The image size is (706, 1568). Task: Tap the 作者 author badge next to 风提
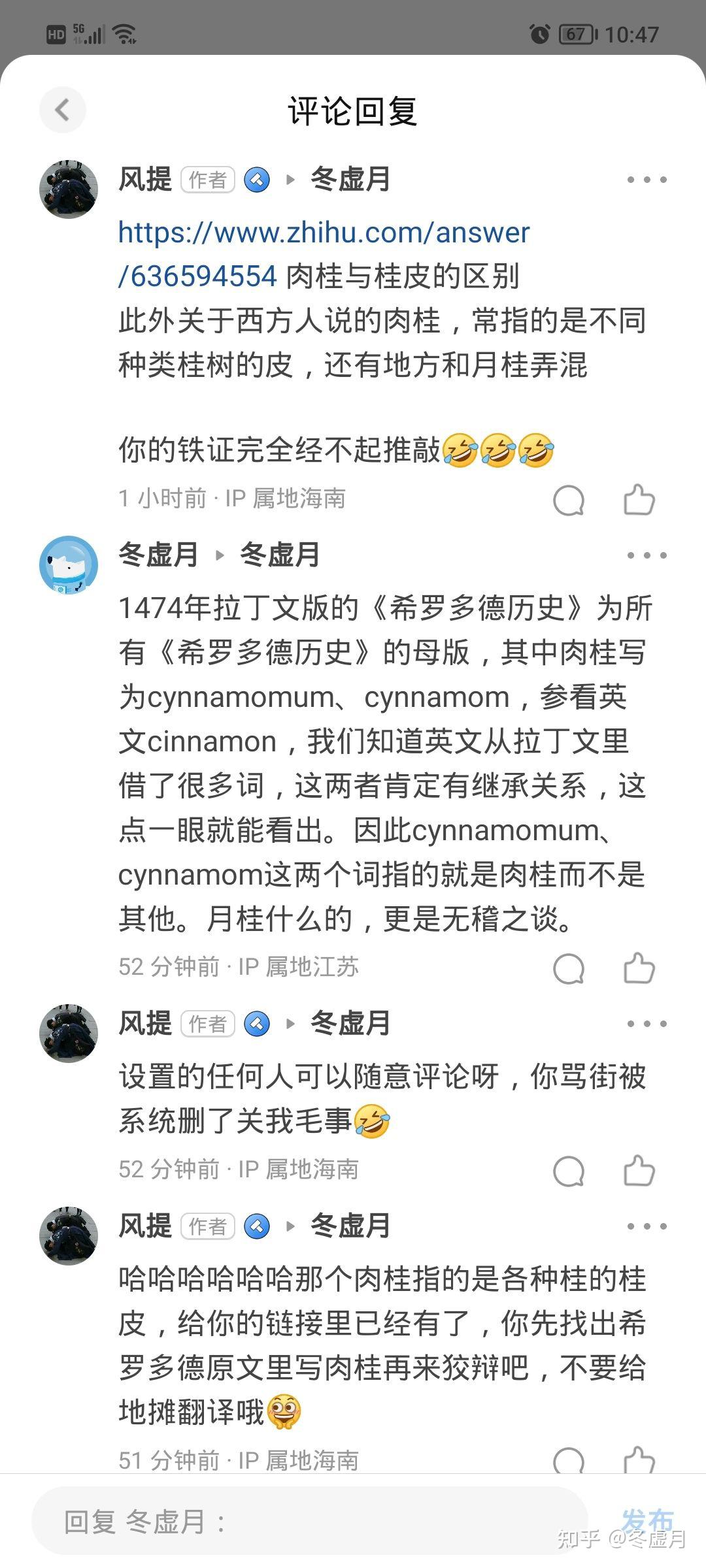pos(206,180)
